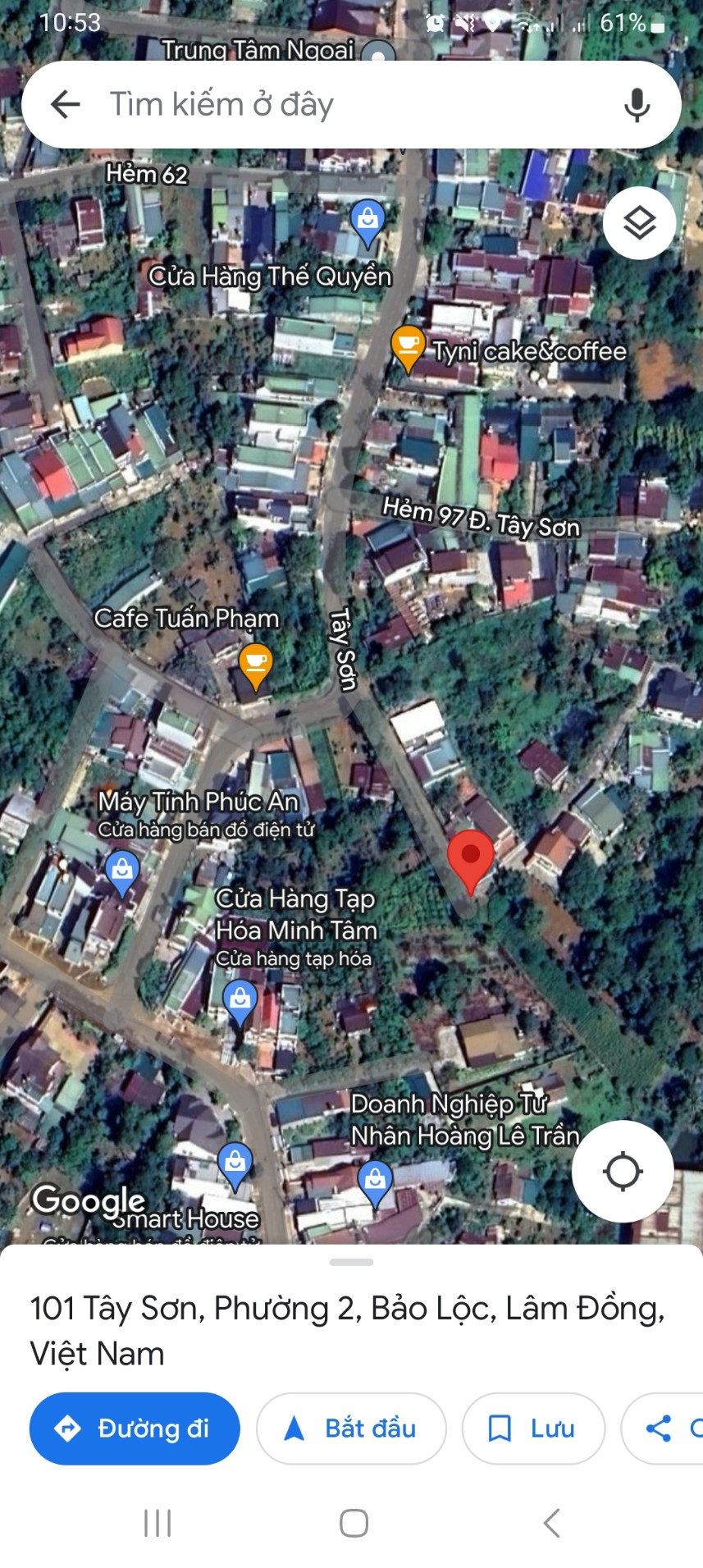Image resolution: width=703 pixels, height=1568 pixels.
Task: Select the Cửa Hàng Thế Quyền marker
Action: pyautogui.click(x=367, y=222)
